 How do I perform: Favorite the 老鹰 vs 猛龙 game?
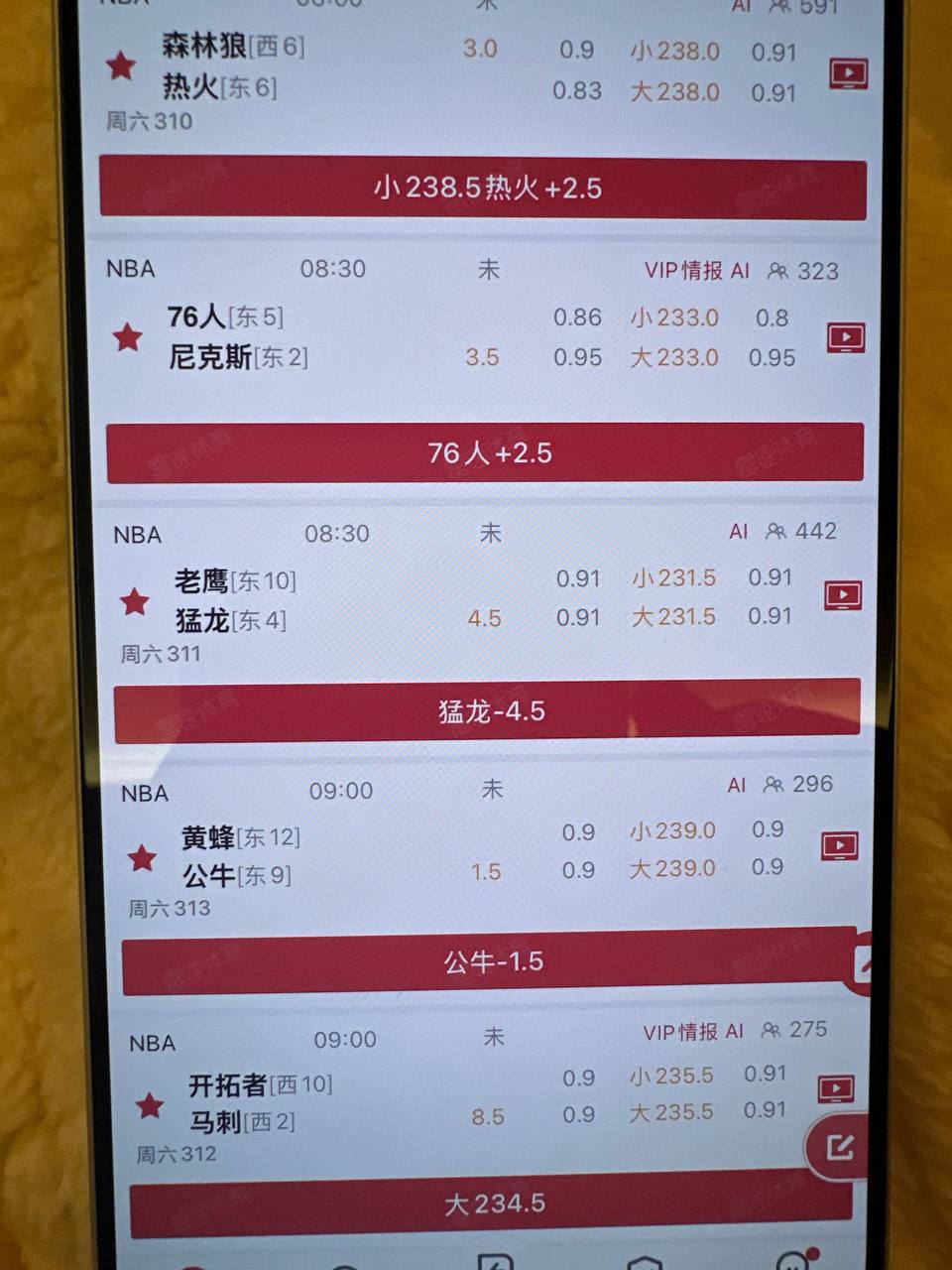pos(135,601)
